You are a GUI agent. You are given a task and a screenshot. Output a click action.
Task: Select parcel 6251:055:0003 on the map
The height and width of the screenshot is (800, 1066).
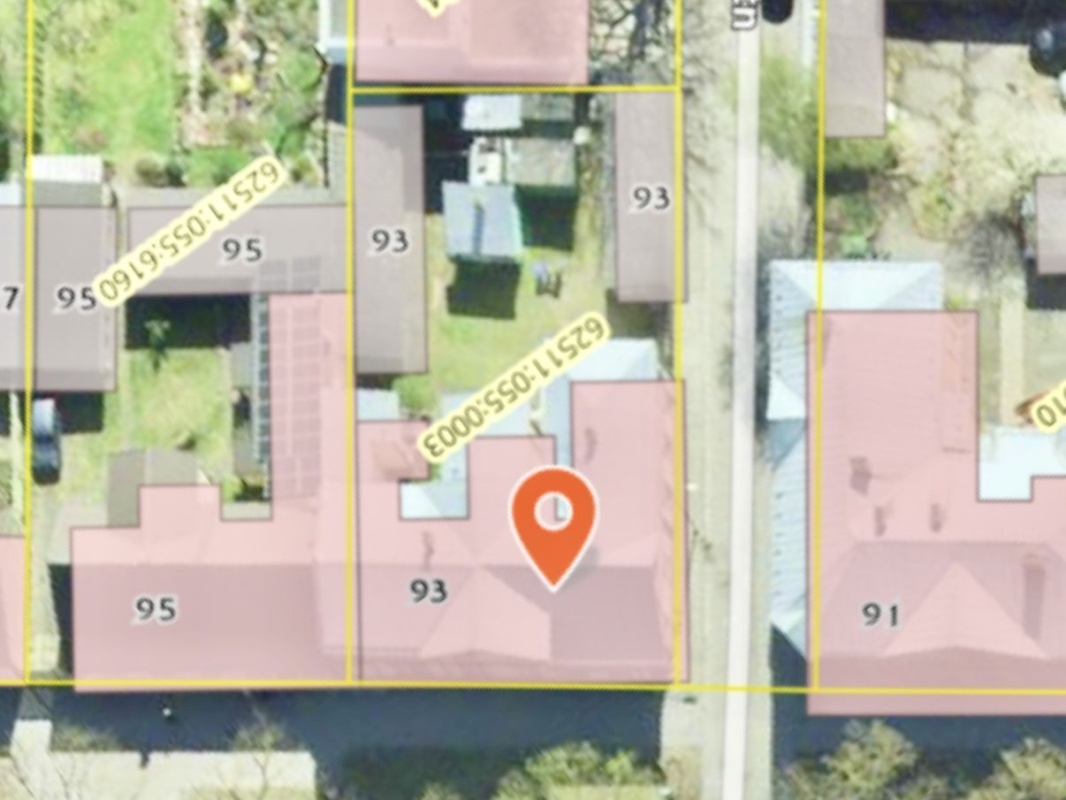coord(513,388)
